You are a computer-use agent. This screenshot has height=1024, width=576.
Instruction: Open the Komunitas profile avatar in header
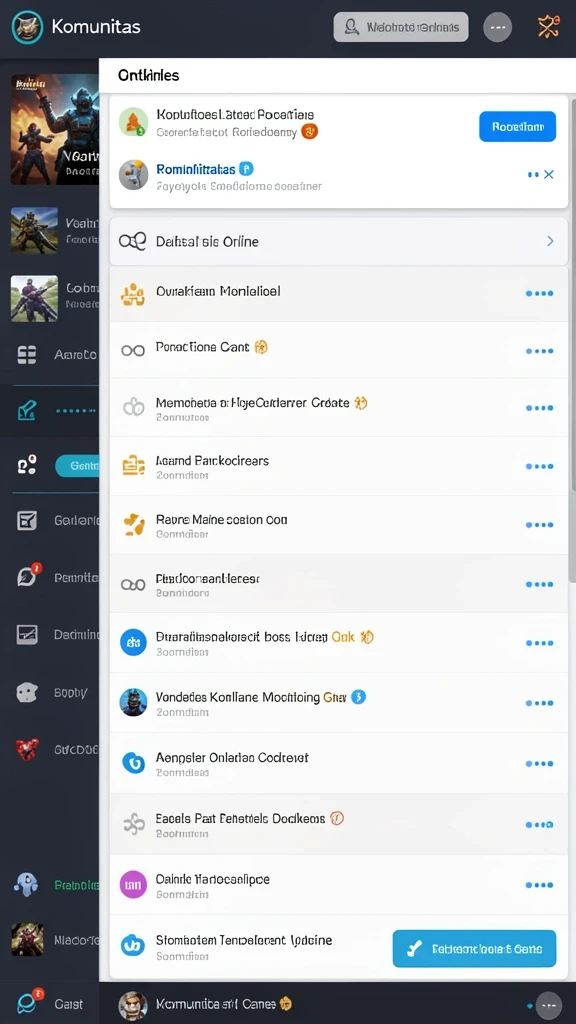[27, 27]
